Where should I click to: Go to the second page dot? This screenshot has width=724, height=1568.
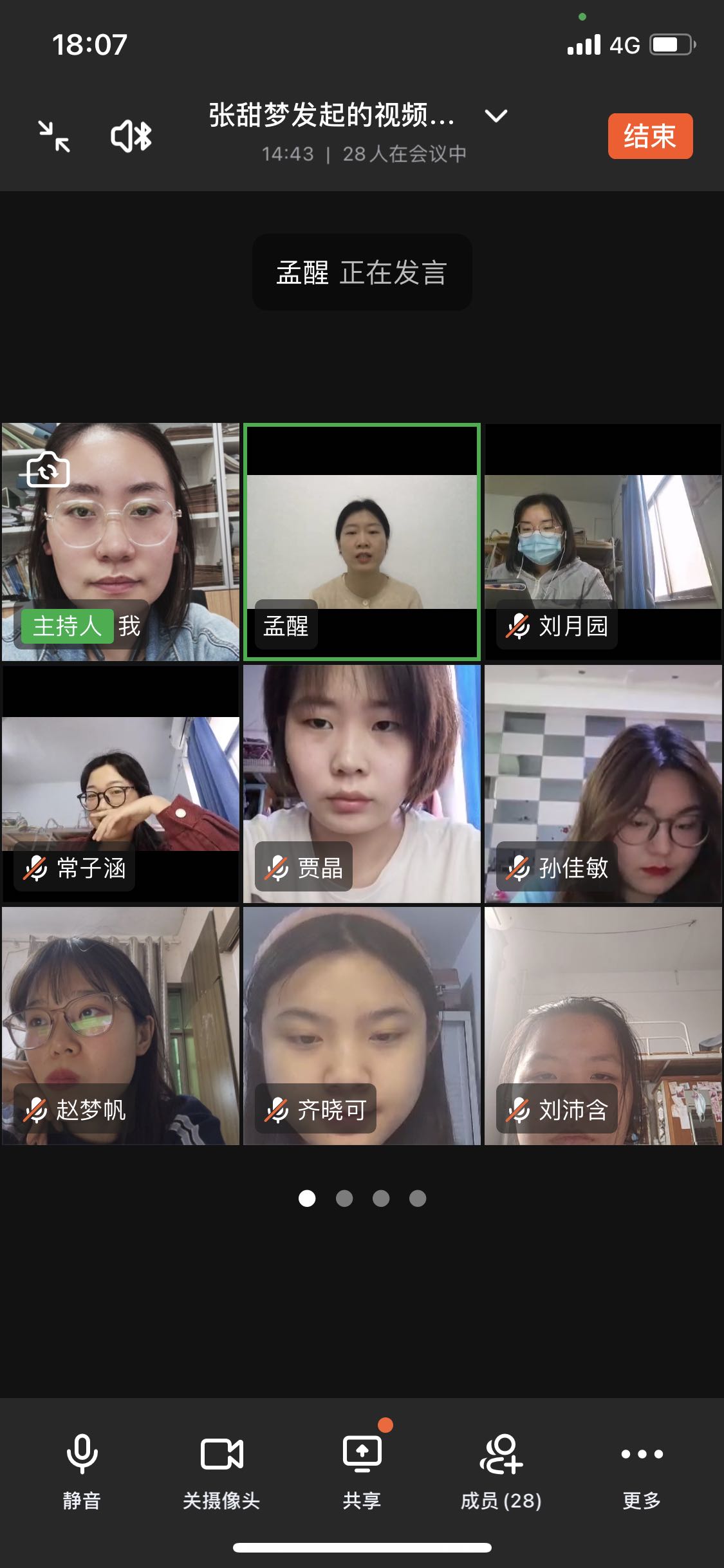click(x=344, y=1198)
